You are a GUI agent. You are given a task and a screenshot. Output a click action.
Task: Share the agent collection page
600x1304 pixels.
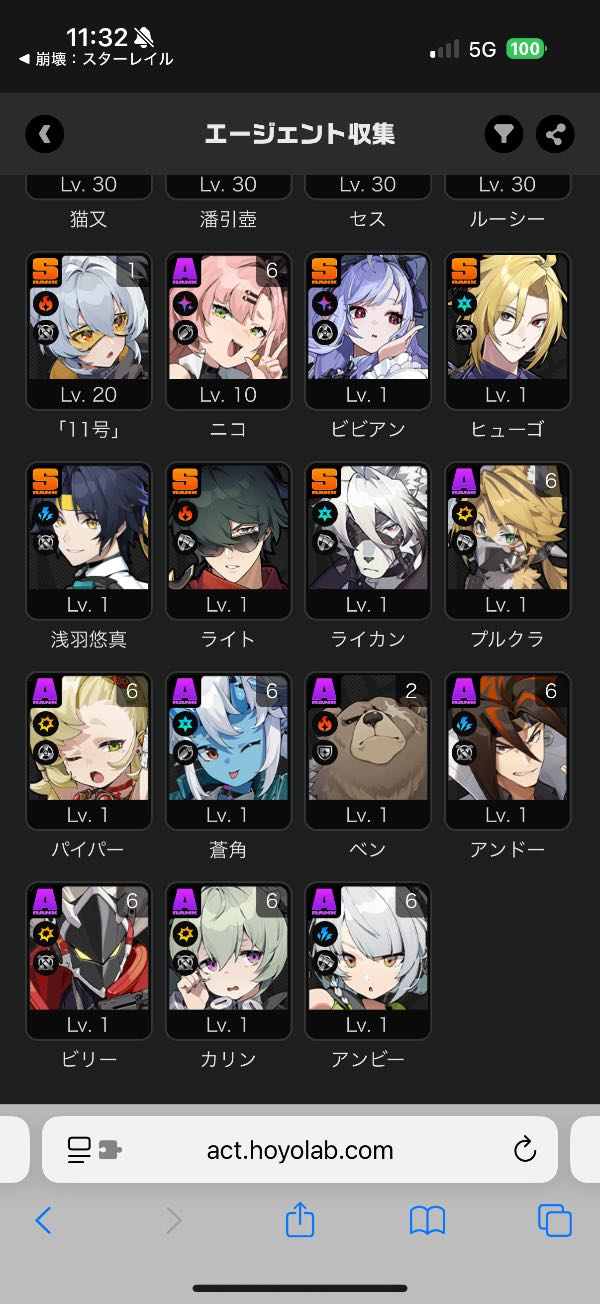click(555, 133)
